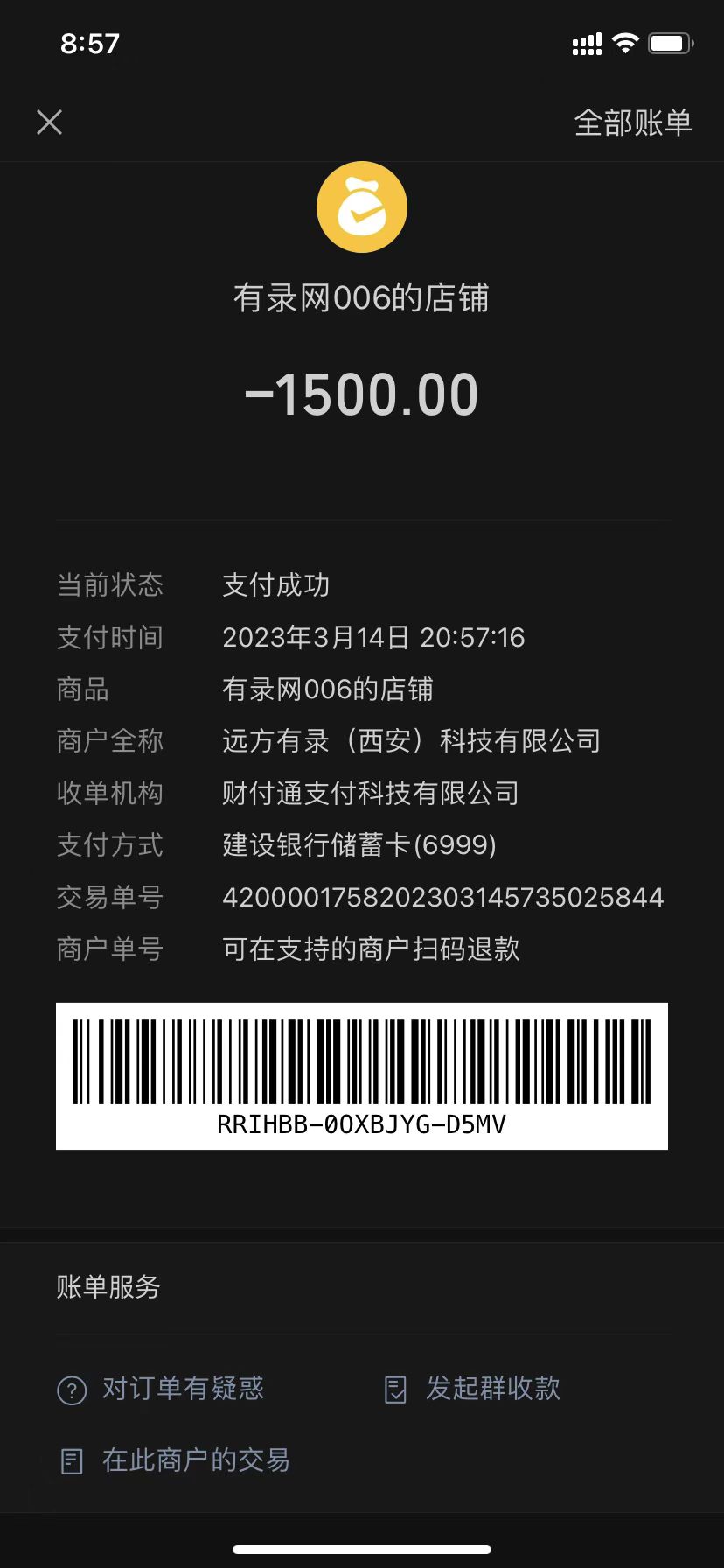View 在此商户的交易 transactions
Viewport: 724px width, 1568px height.
175,1459
